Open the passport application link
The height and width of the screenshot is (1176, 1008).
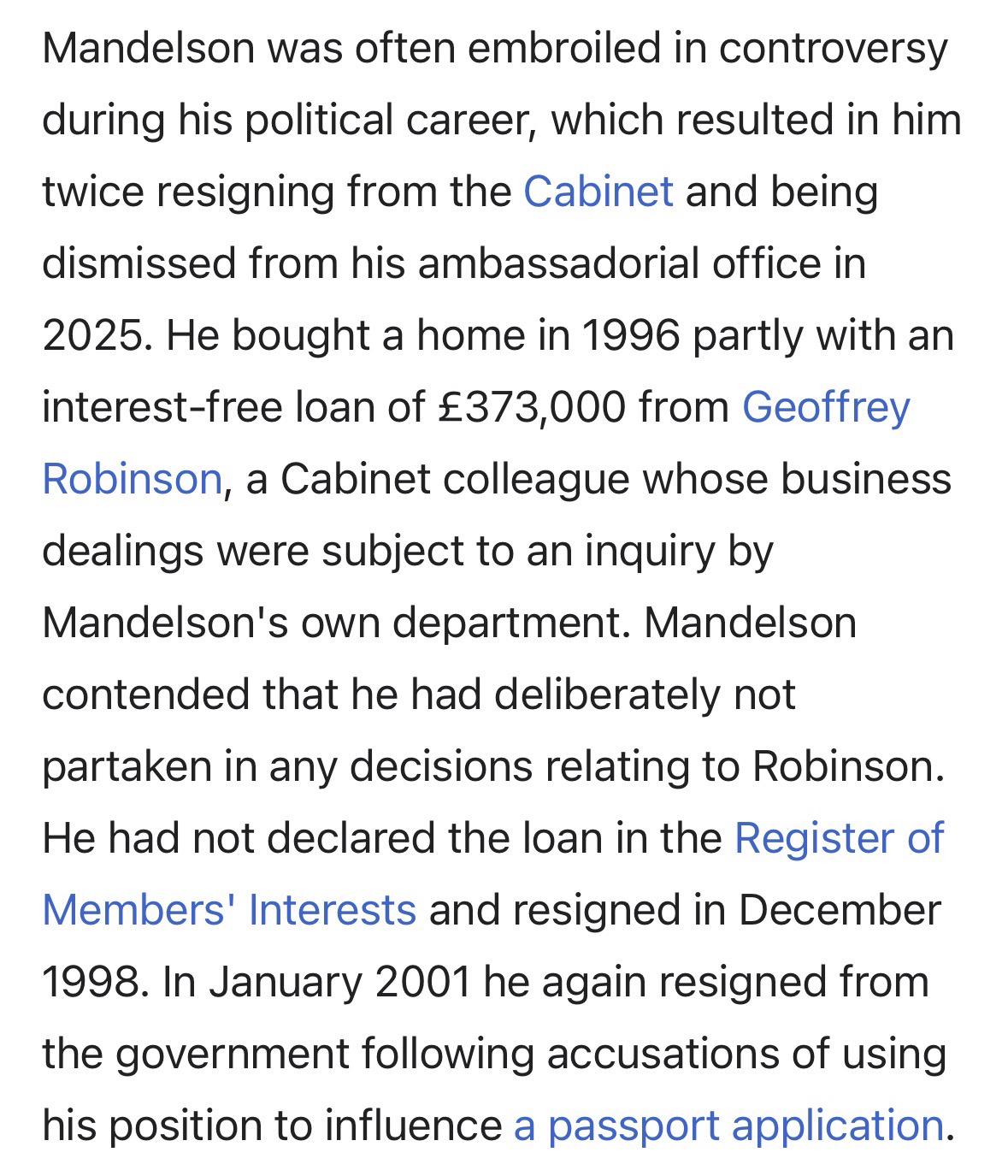tap(728, 1125)
